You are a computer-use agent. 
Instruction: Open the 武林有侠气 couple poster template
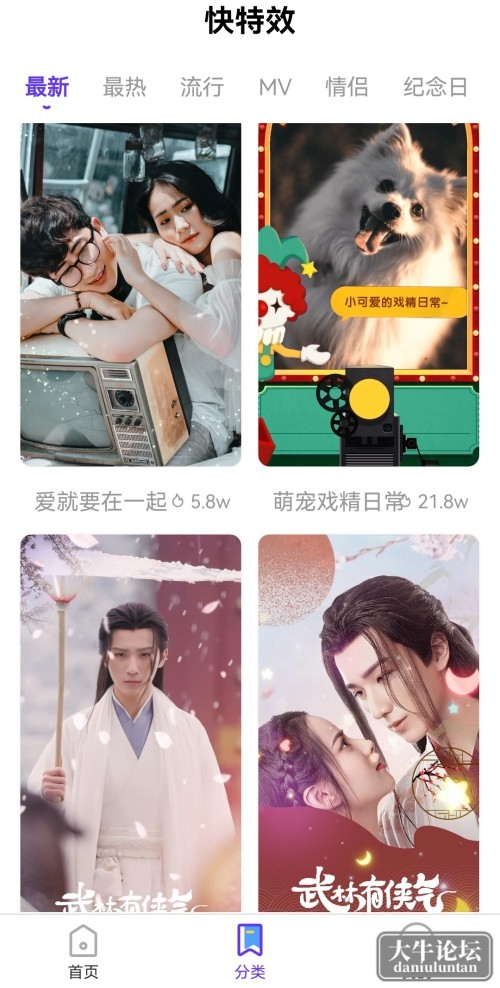point(368,723)
